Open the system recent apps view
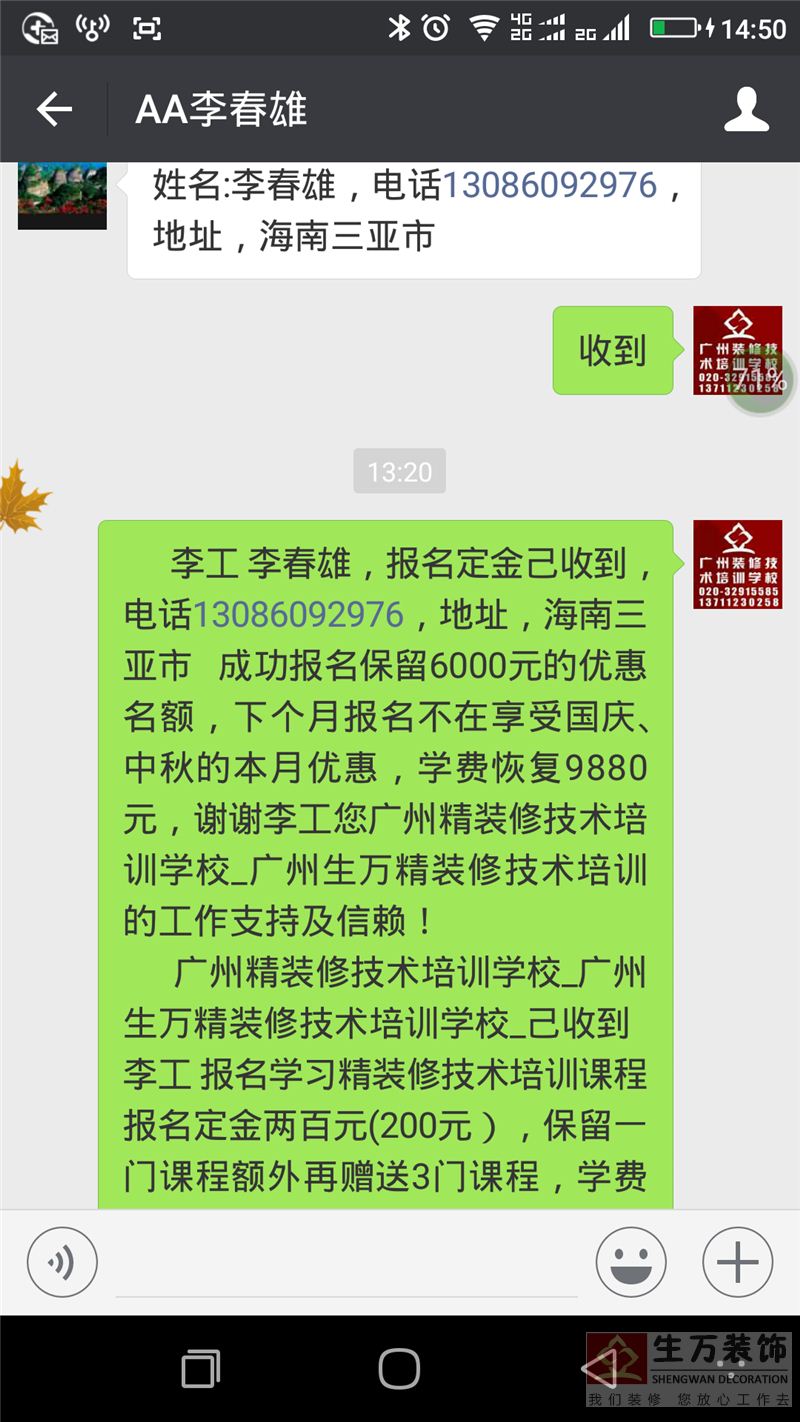The height and width of the screenshot is (1422, 800). [201, 1368]
